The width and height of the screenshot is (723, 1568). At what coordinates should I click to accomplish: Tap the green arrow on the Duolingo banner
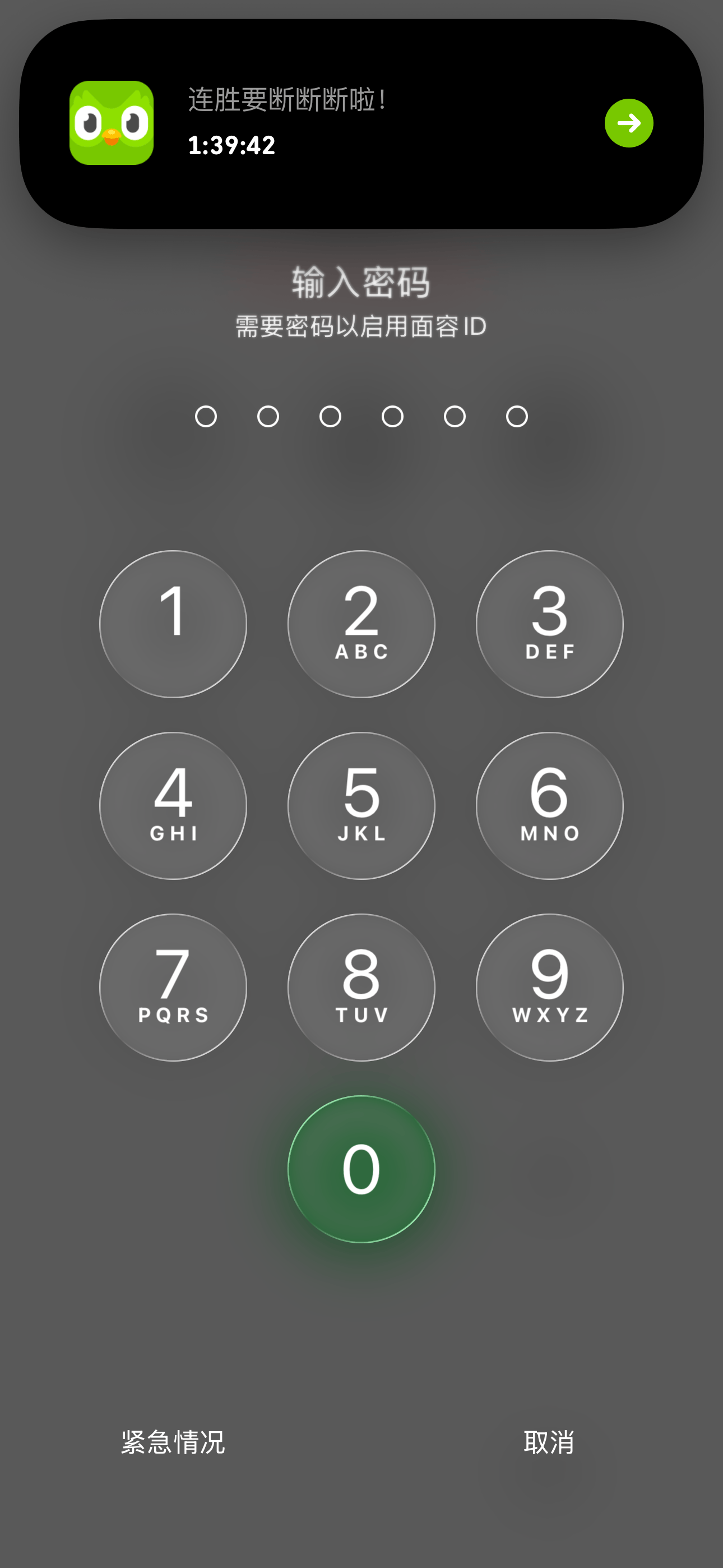(x=629, y=123)
